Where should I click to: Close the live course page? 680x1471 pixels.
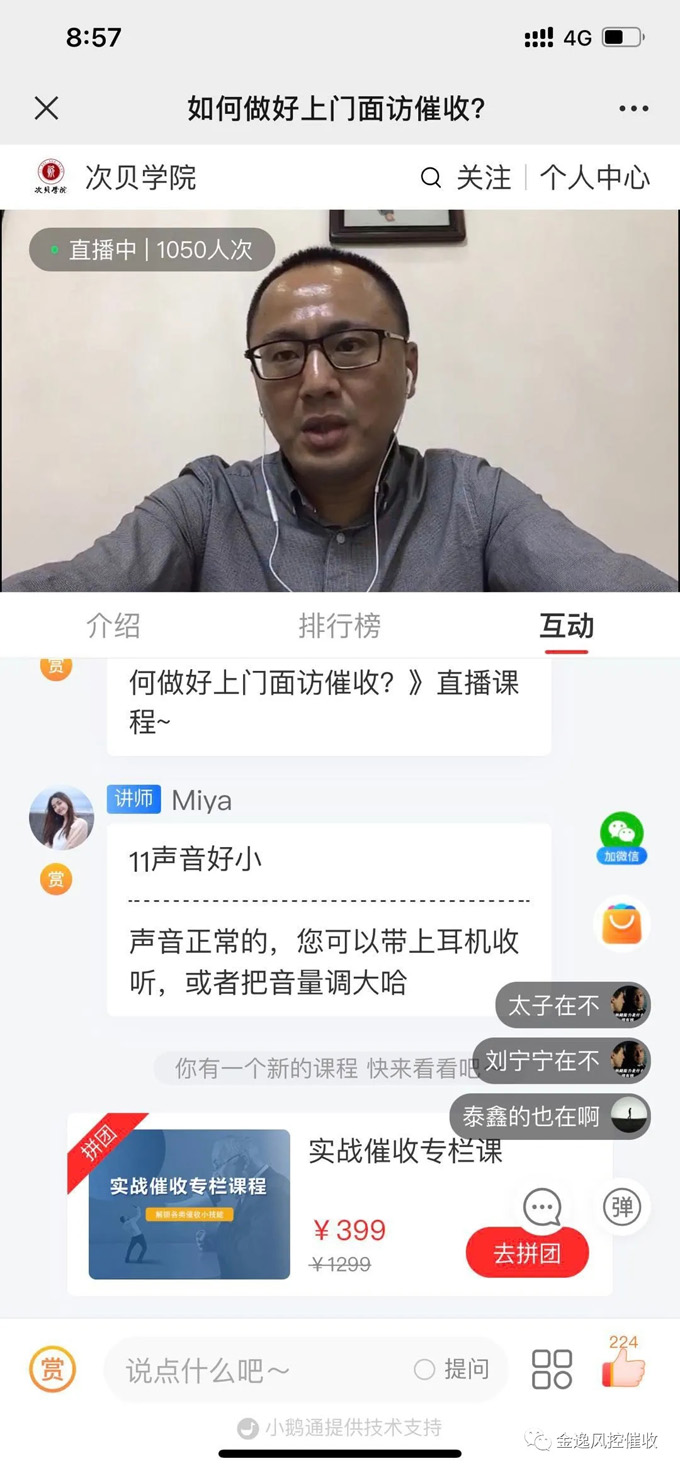(46, 108)
